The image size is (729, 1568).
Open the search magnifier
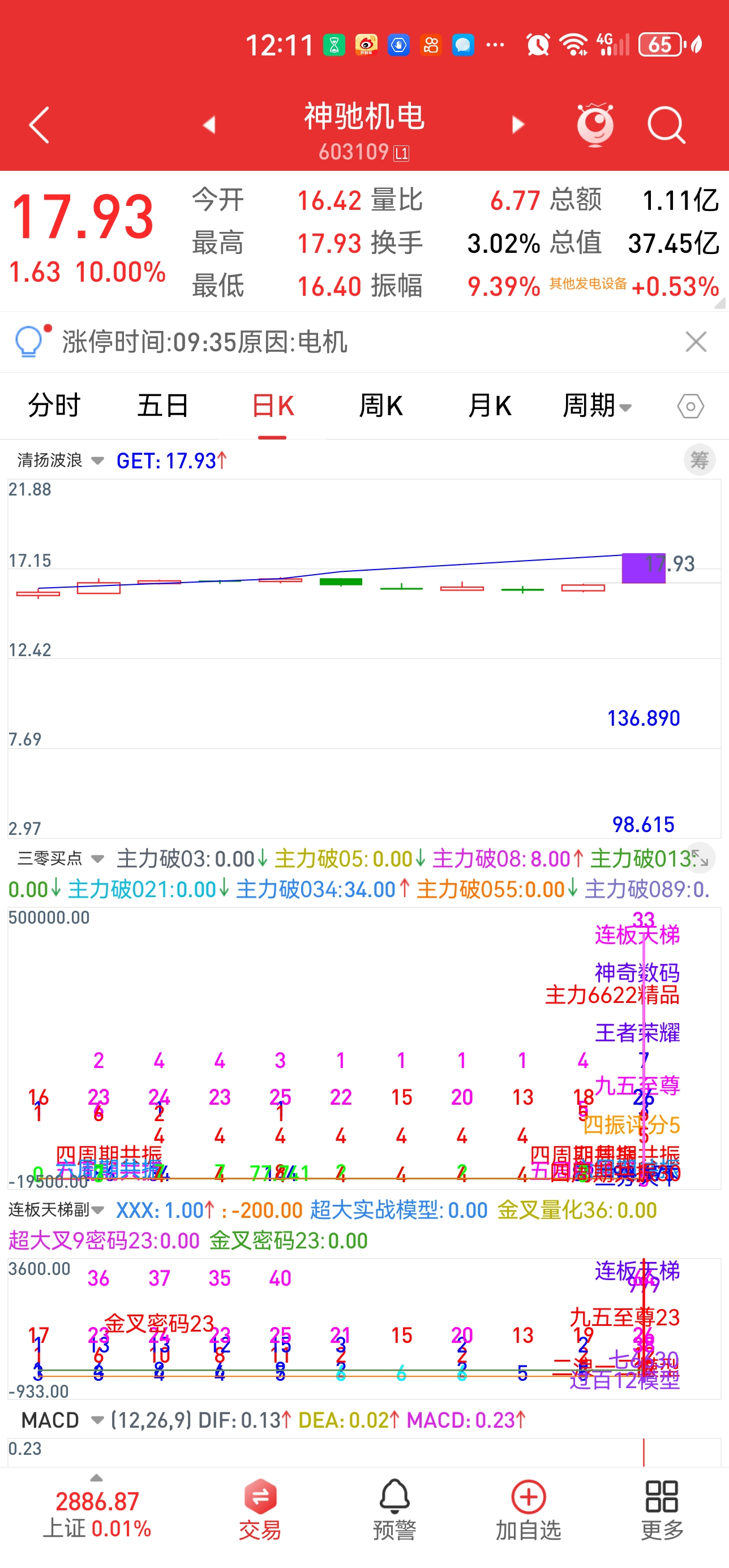point(666,126)
